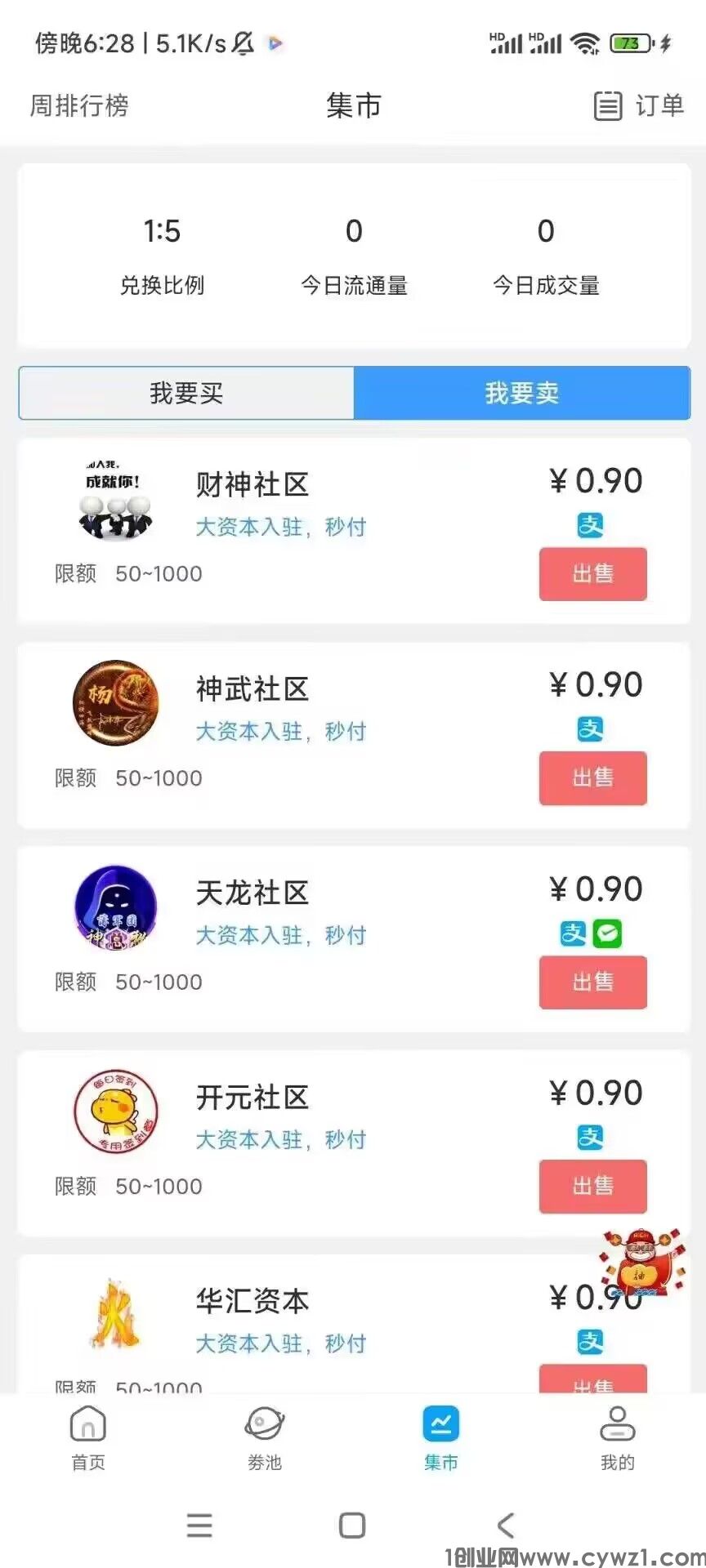Image resolution: width=706 pixels, height=1568 pixels.
Task: Go back with the system back button
Action: 507,1526
